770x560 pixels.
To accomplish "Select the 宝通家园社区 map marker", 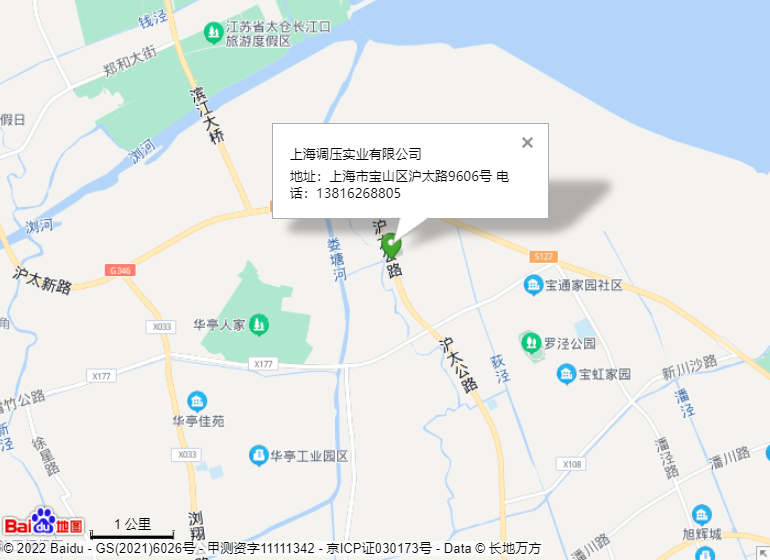I will [534, 285].
